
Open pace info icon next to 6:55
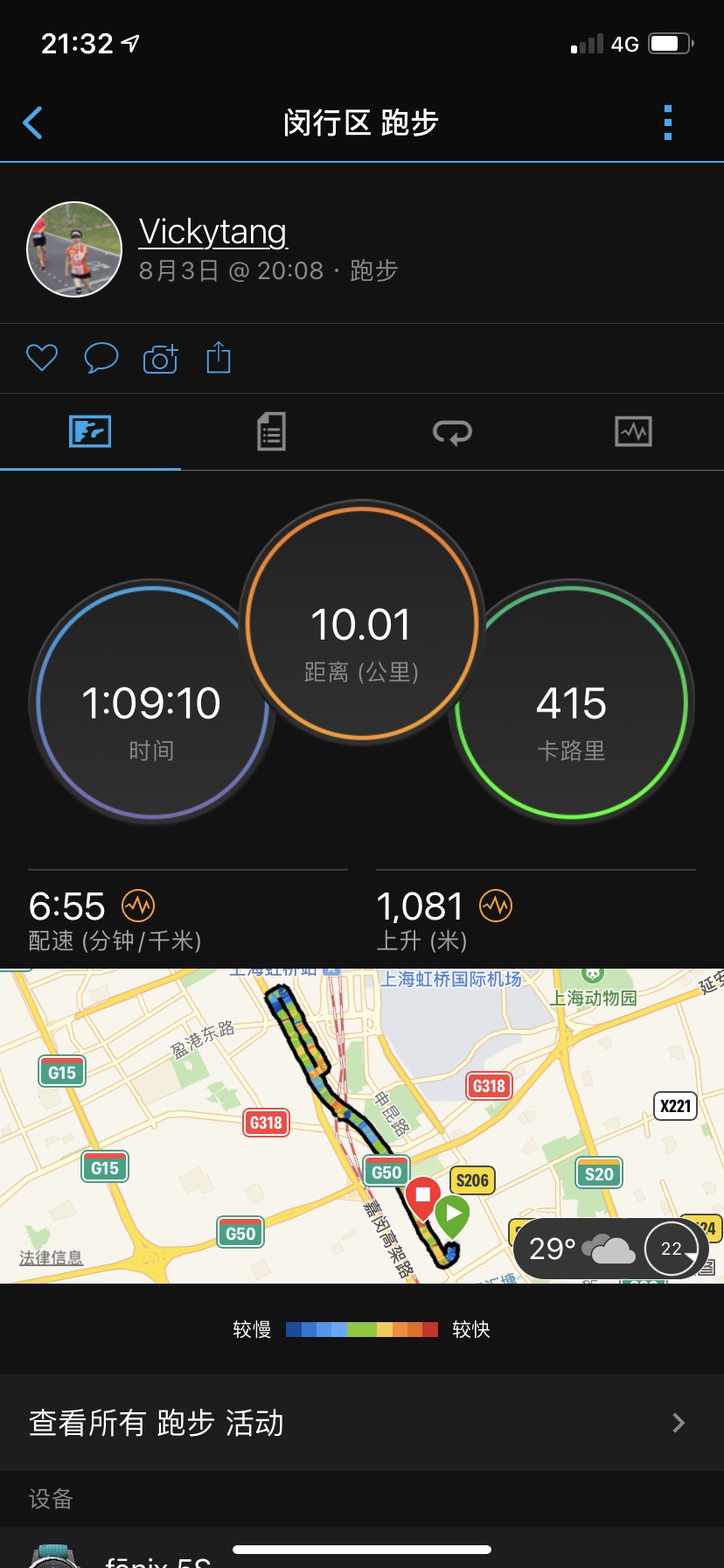point(138,906)
